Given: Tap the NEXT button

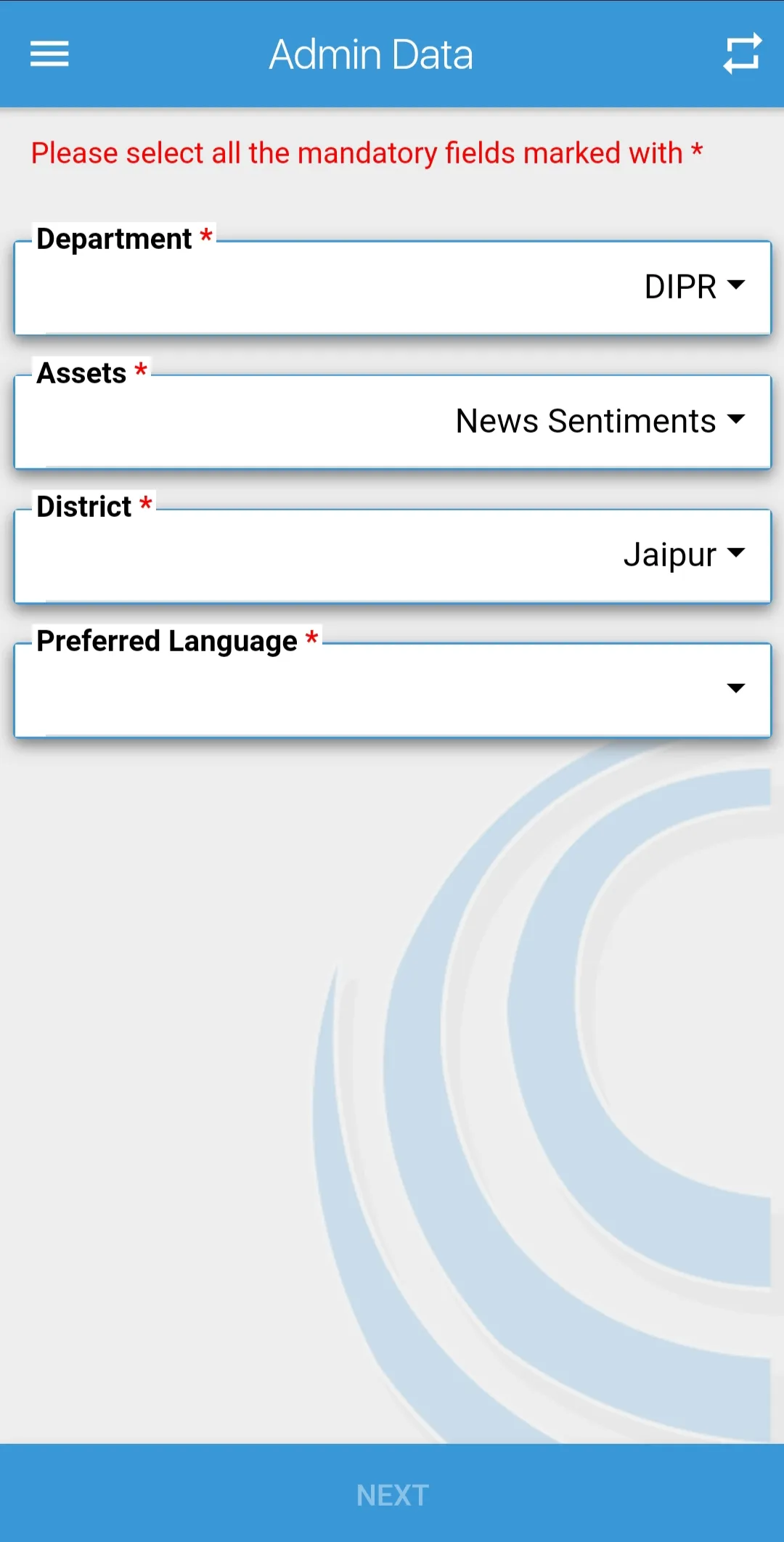Looking at the screenshot, I should [x=392, y=1494].
